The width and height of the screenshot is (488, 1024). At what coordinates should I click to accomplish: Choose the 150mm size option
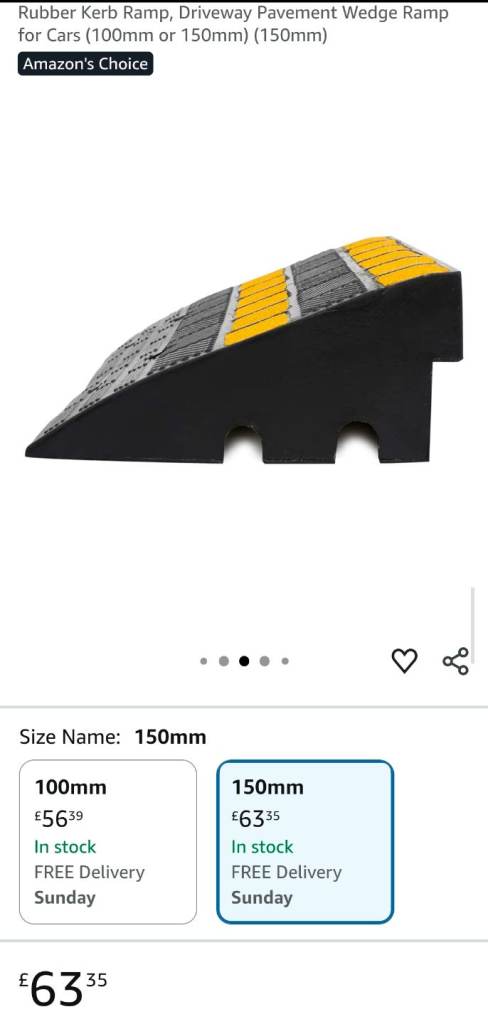pos(305,842)
